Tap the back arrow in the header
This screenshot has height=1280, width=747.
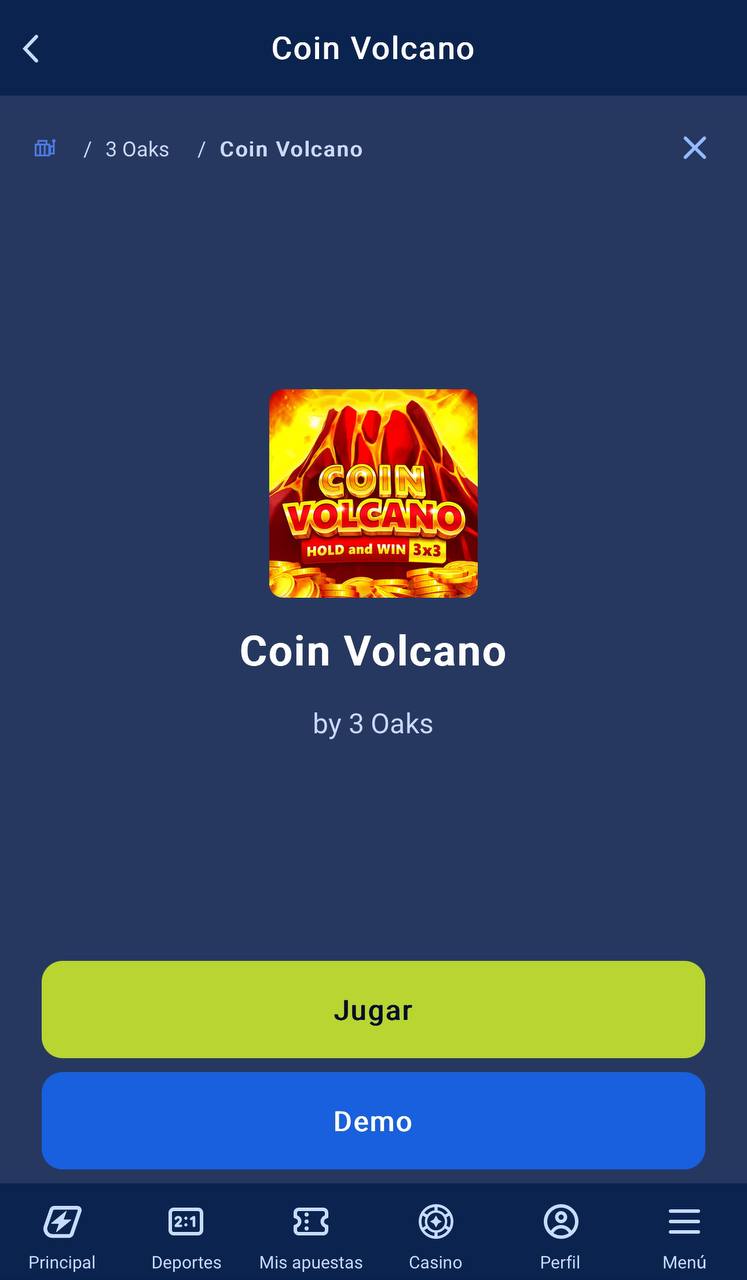click(30, 47)
